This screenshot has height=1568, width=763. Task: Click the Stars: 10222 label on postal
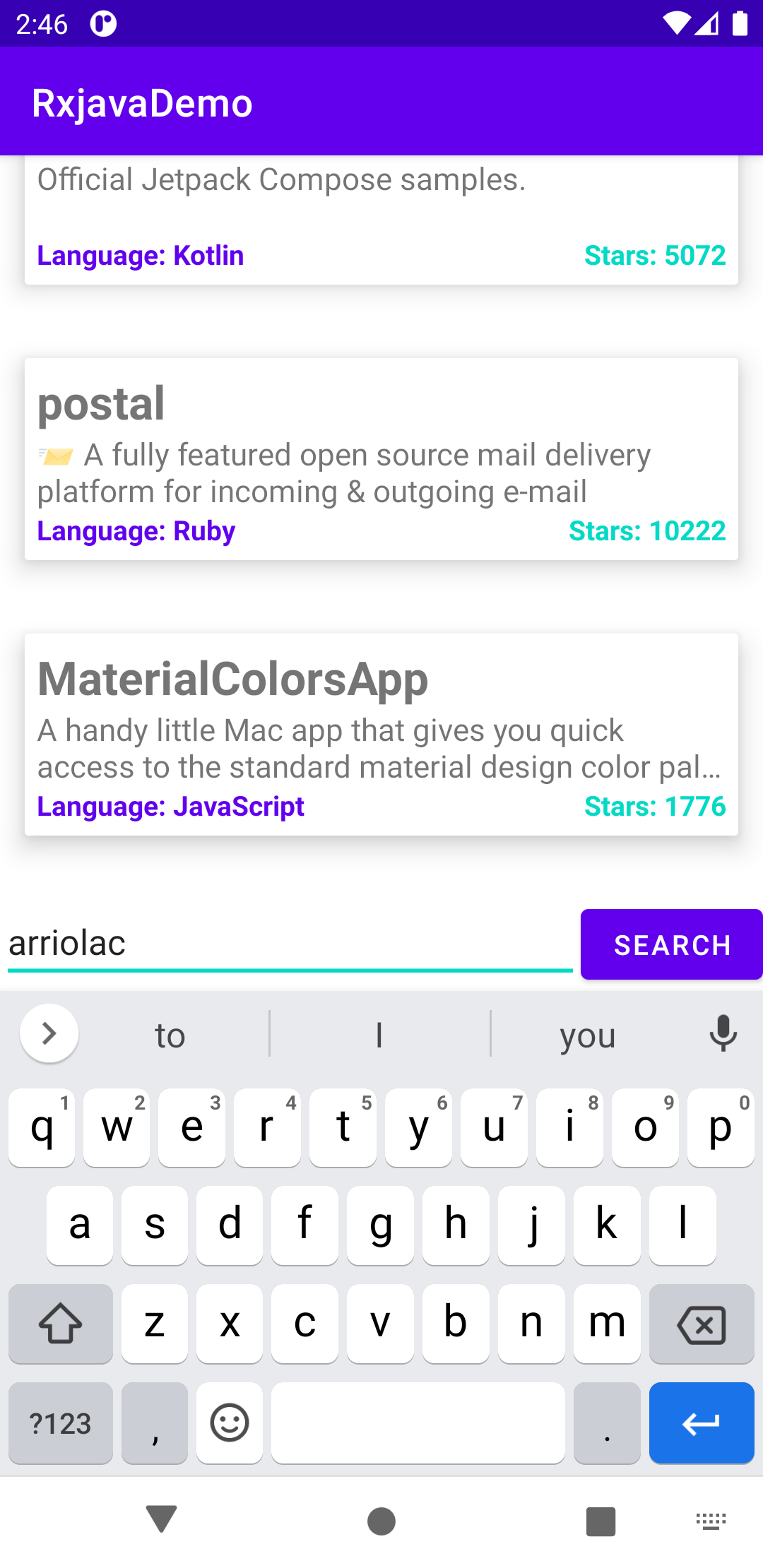point(648,531)
